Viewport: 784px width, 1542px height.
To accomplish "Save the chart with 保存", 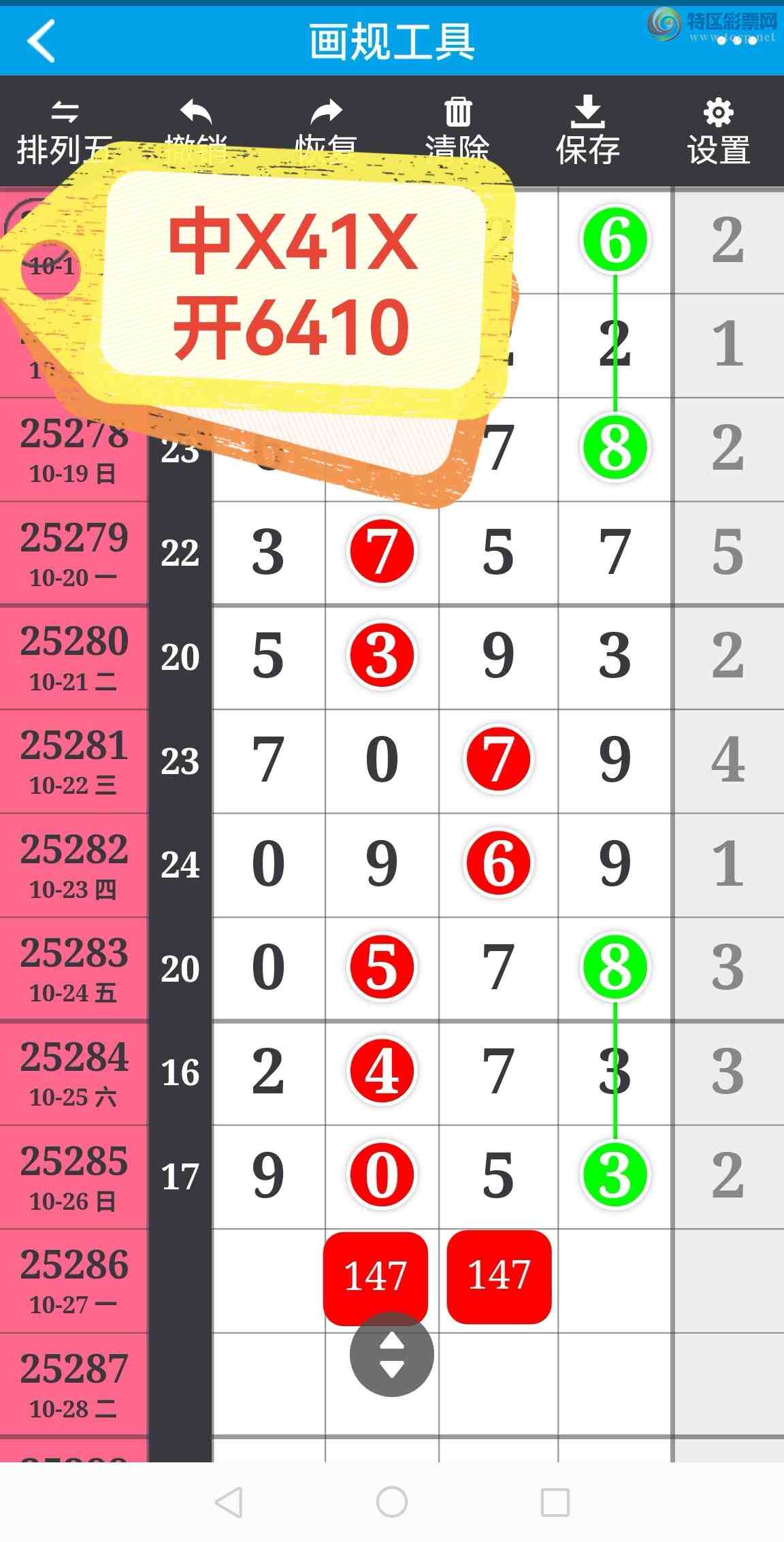I will pos(587,131).
